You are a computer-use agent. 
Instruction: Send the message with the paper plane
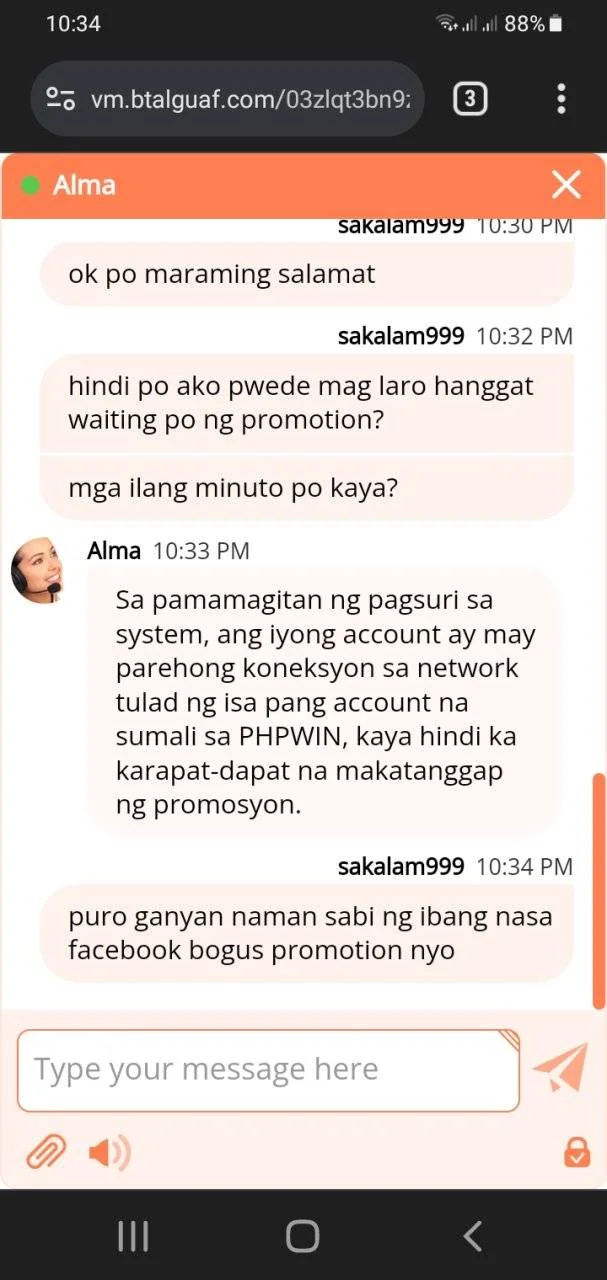(x=560, y=1069)
